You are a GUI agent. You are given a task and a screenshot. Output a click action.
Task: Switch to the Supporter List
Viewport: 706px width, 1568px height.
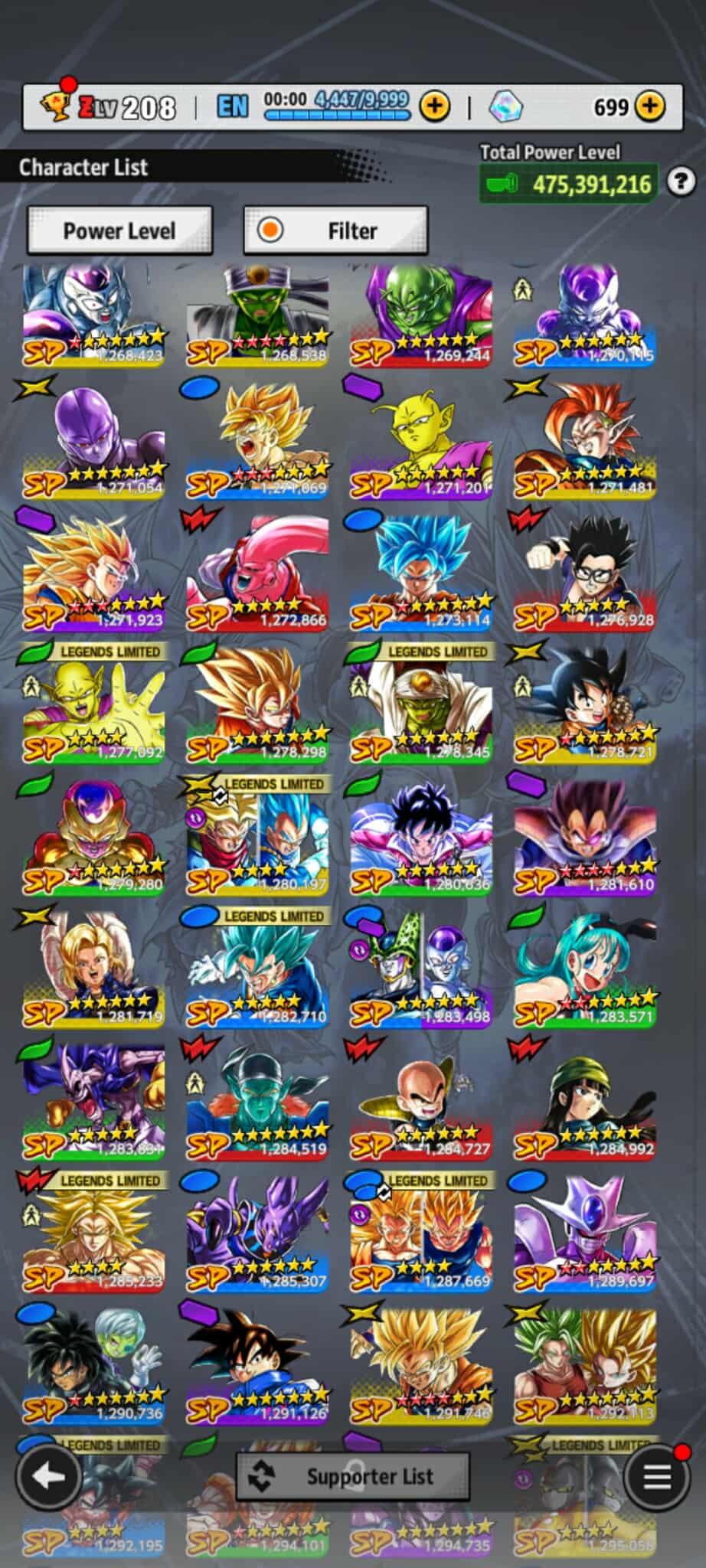point(352,1476)
